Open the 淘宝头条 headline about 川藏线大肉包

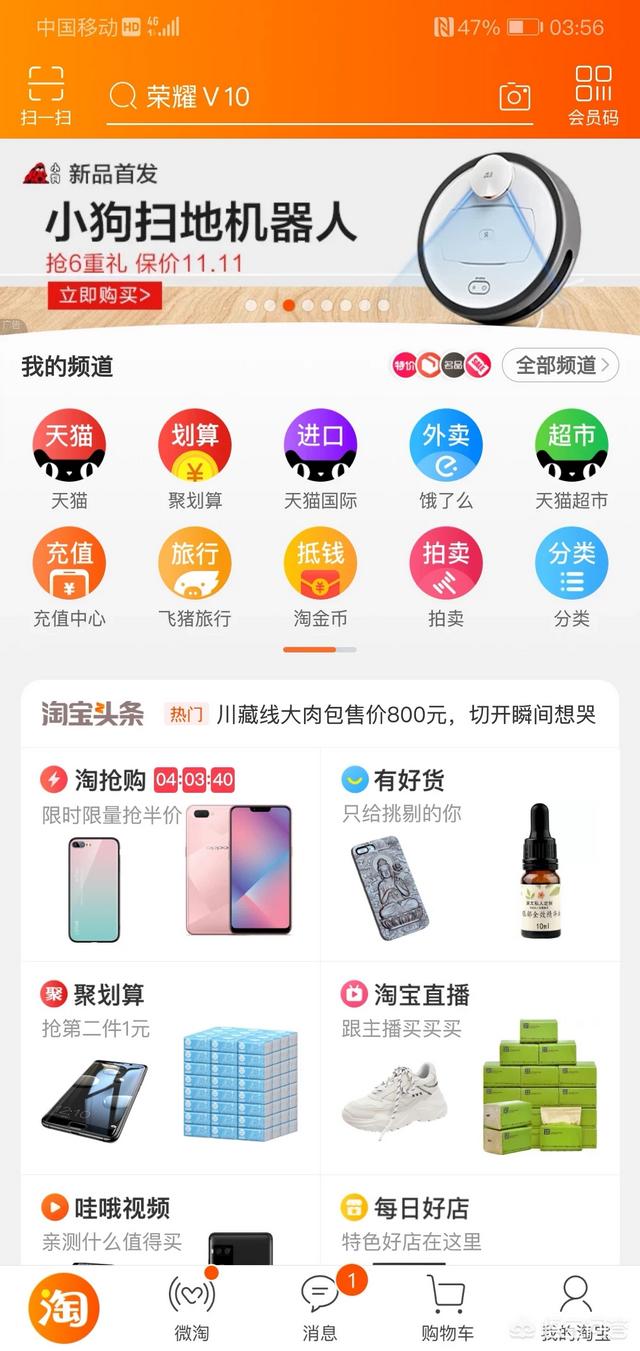406,714
